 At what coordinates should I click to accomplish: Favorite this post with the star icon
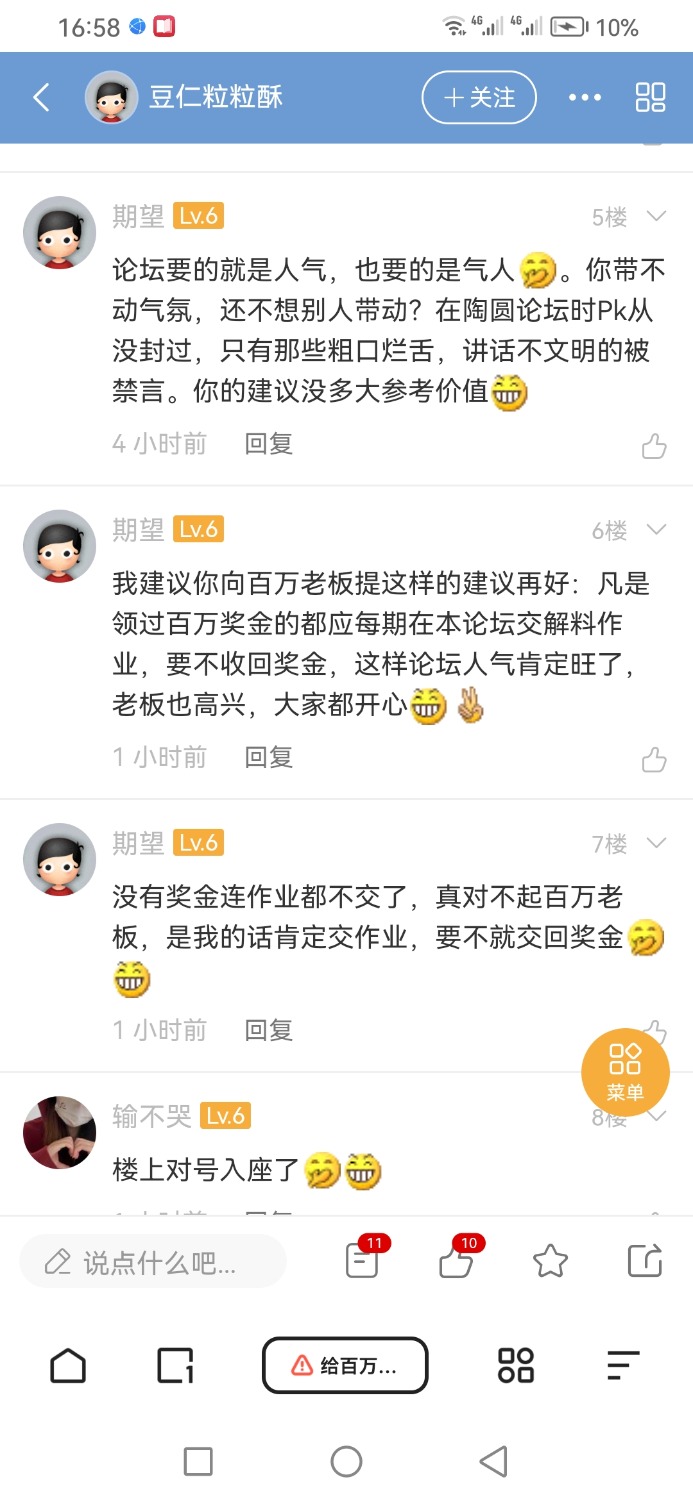click(x=550, y=1261)
